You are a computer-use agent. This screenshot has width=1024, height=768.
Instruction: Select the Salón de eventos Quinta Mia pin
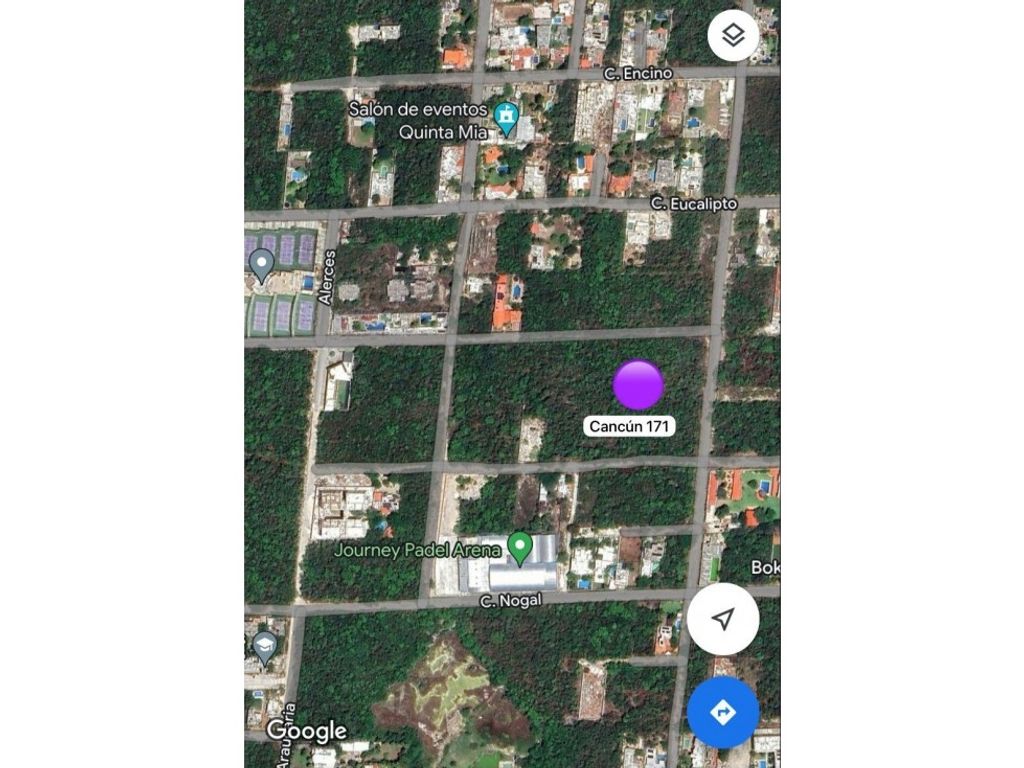507,118
